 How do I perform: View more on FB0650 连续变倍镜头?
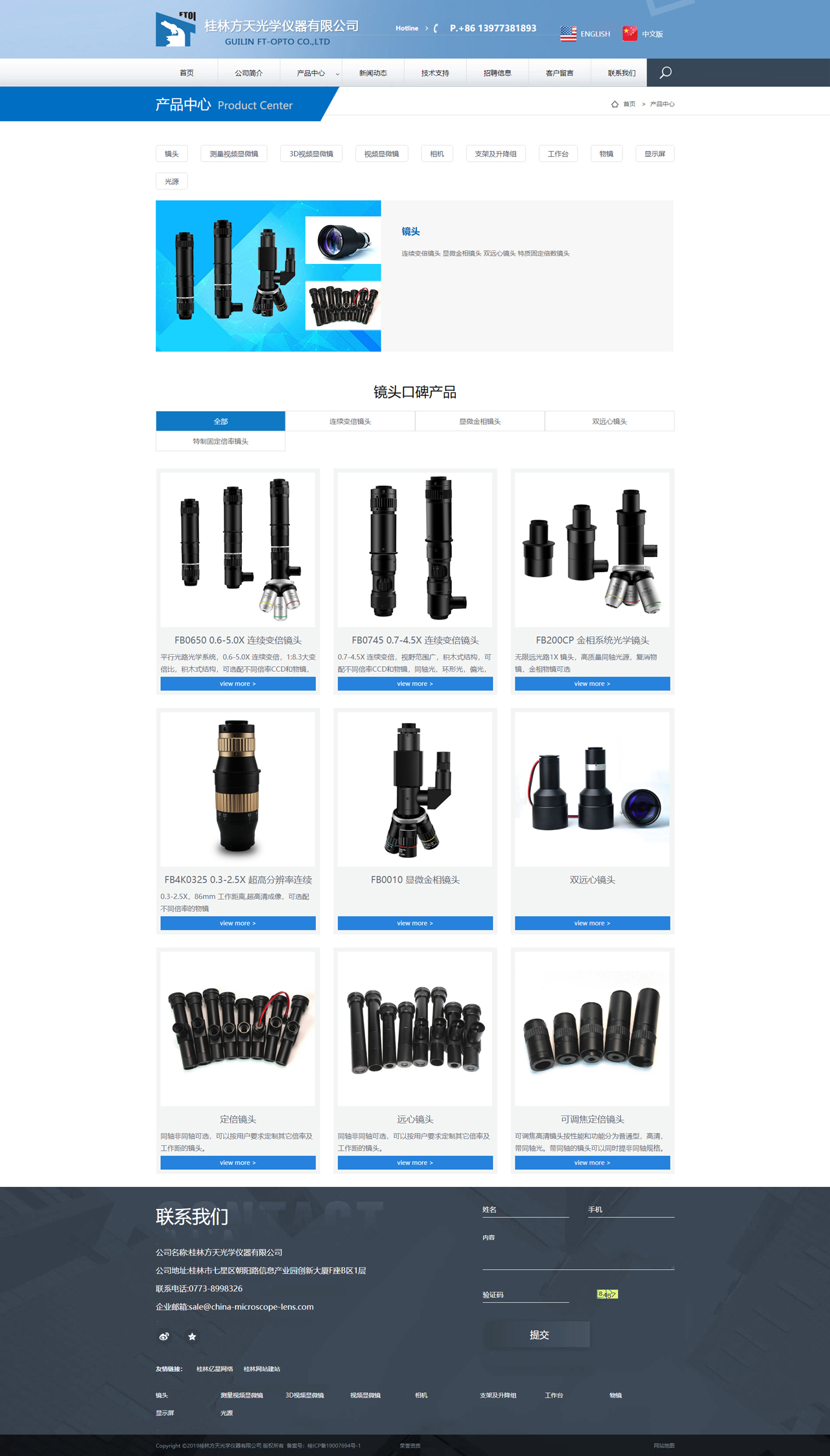pos(238,684)
